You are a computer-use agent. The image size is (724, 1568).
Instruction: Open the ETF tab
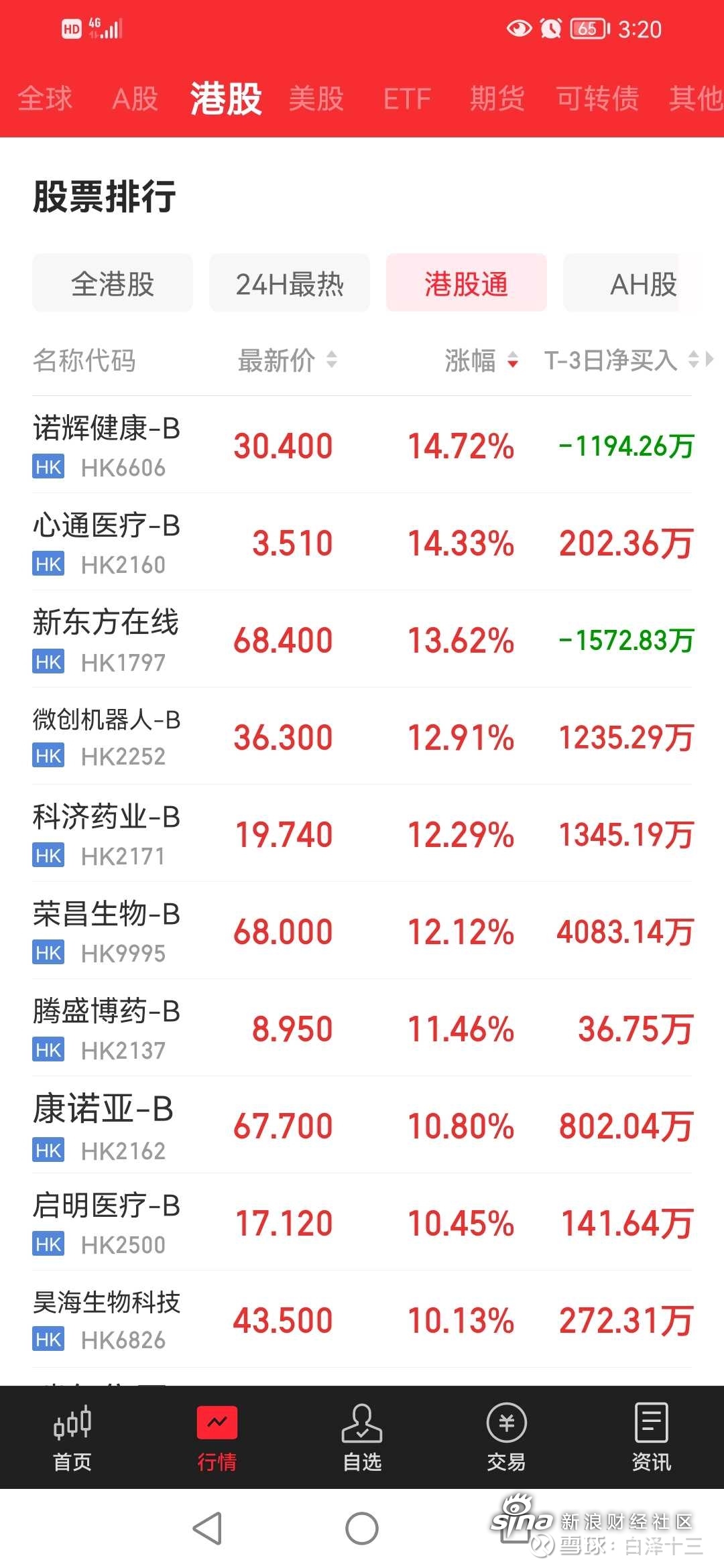(x=407, y=99)
